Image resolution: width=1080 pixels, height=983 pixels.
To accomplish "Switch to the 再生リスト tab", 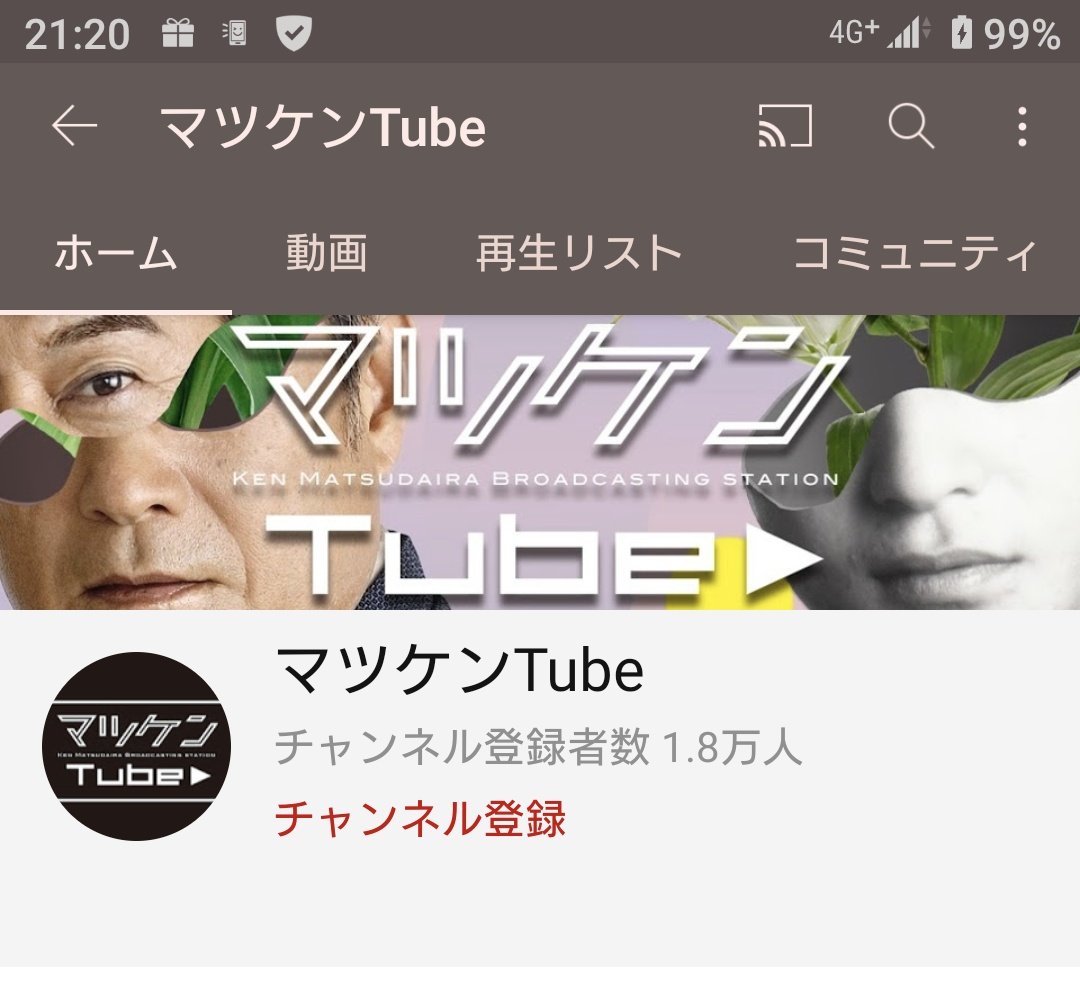I will [x=579, y=254].
